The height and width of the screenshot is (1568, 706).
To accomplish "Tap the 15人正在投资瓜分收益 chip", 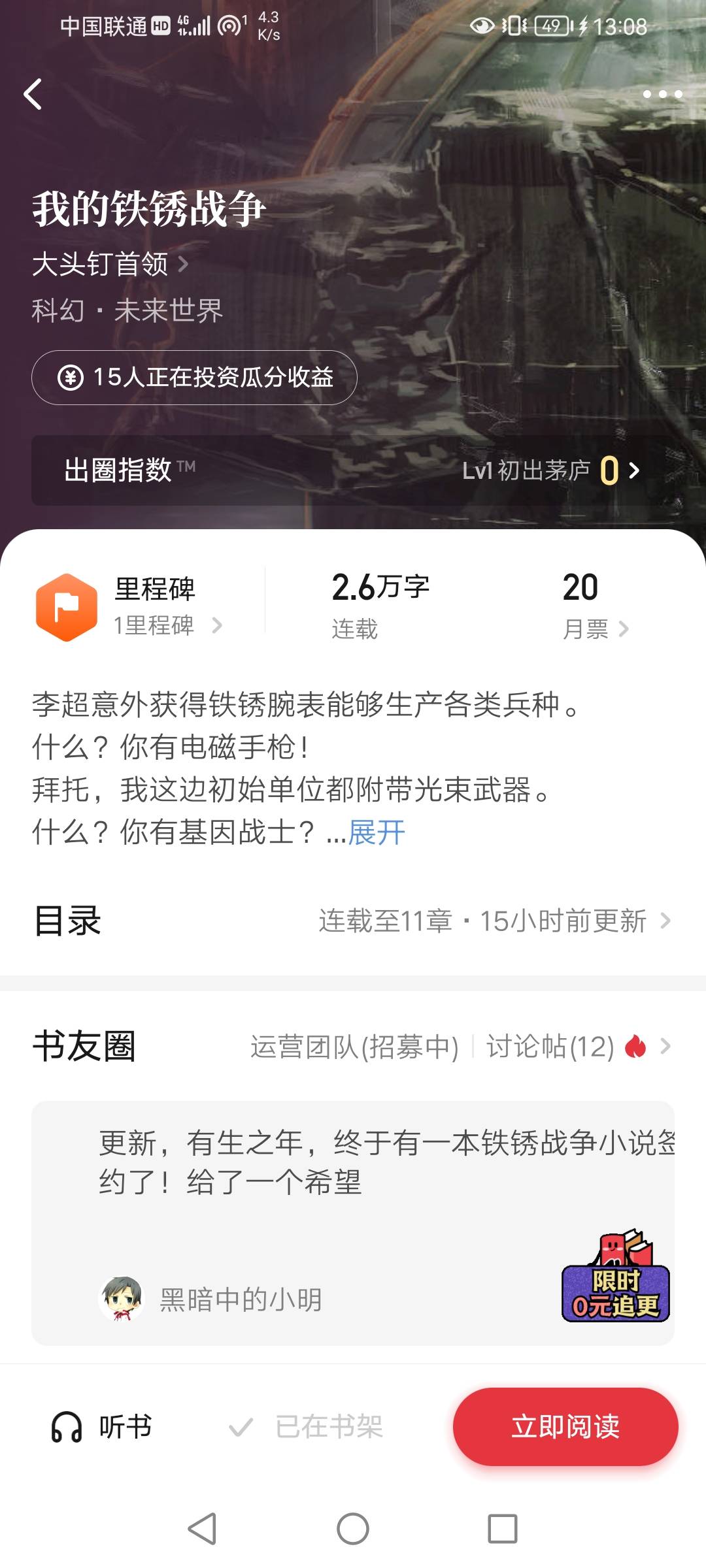I will tap(194, 378).
